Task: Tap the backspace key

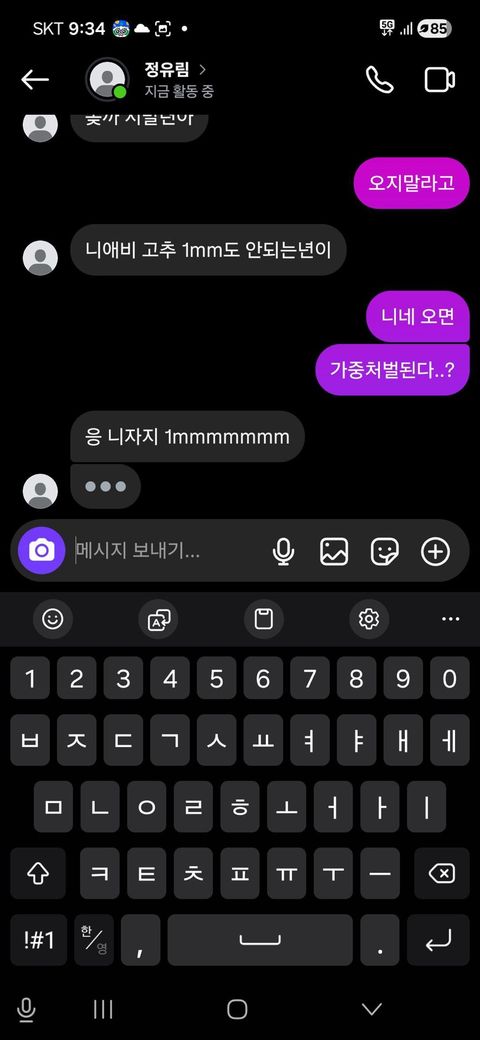Action: pyautogui.click(x=442, y=874)
